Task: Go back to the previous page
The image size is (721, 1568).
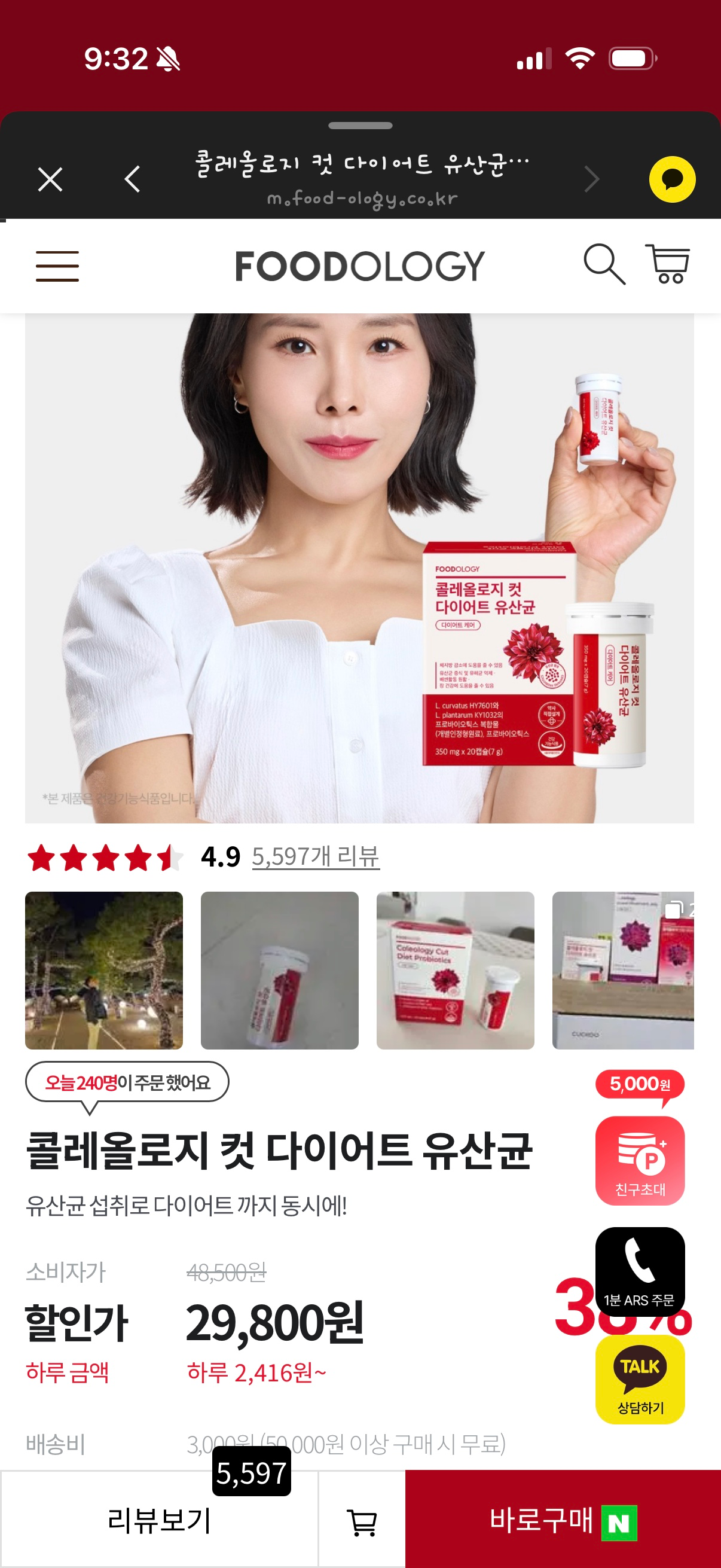Action: click(132, 179)
